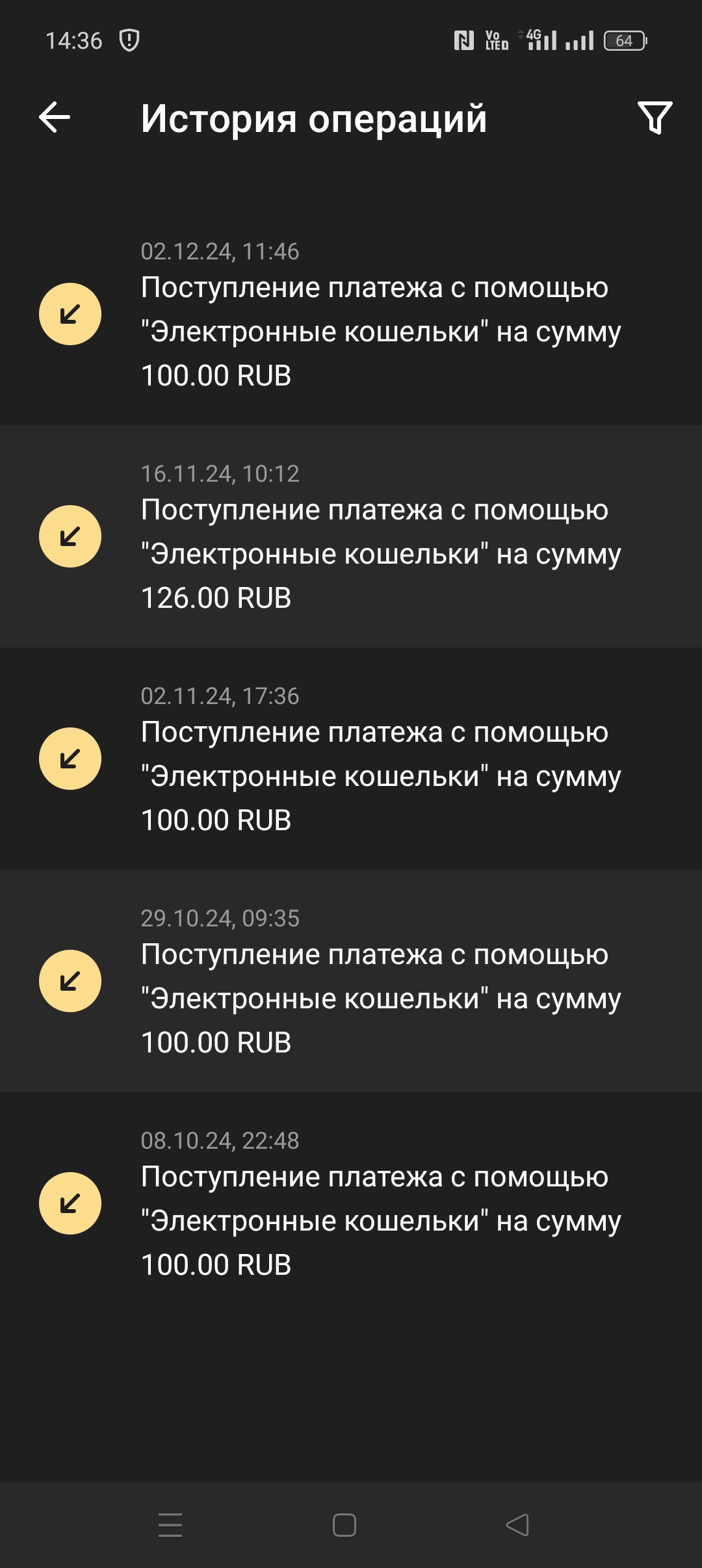Screen dimensions: 702x1568
Task: Open the operations filter icon
Action: click(654, 118)
